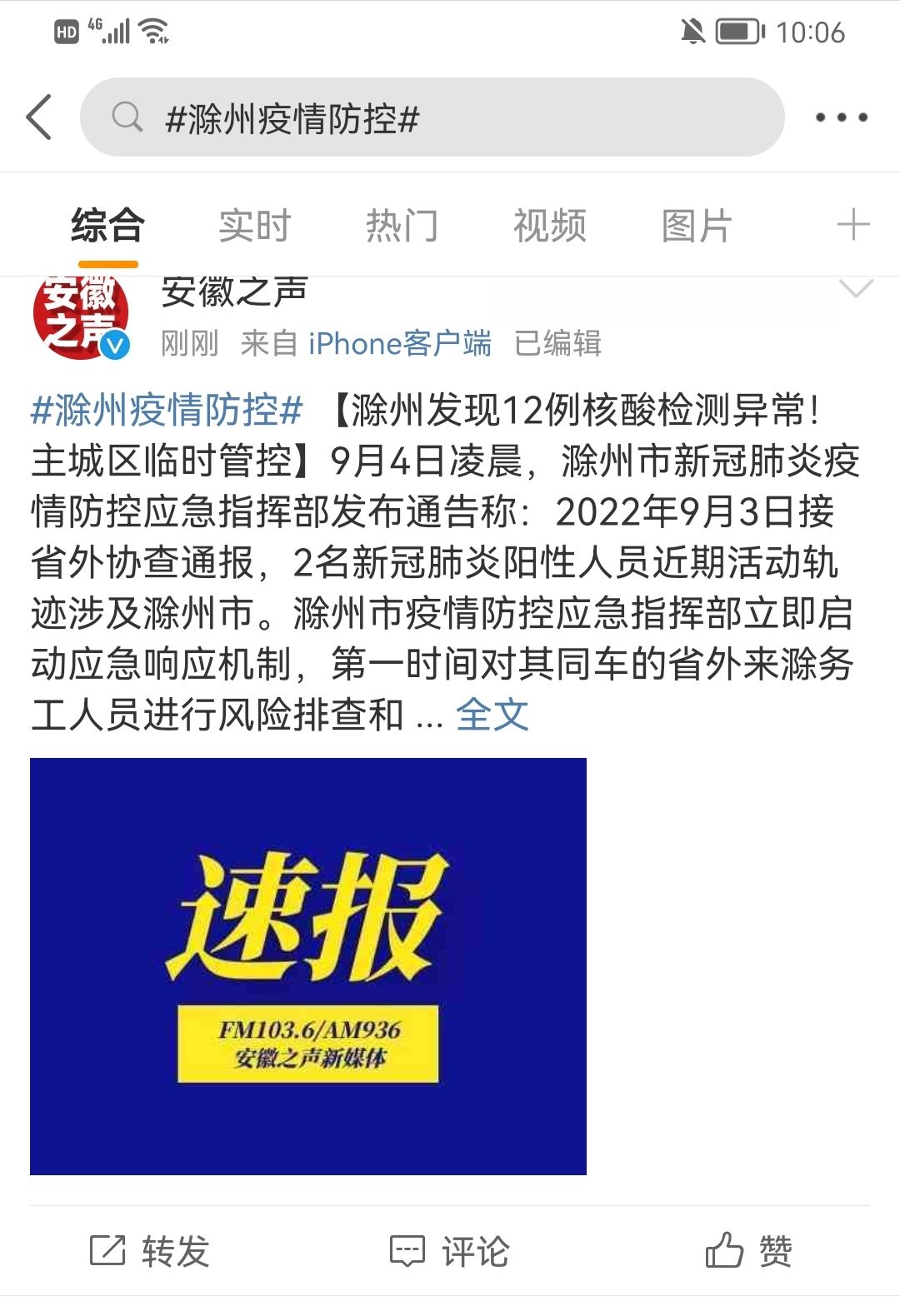Viewport: 900px width, 1316px height.
Task: Open the 速报 image in the post
Action: pos(308,966)
